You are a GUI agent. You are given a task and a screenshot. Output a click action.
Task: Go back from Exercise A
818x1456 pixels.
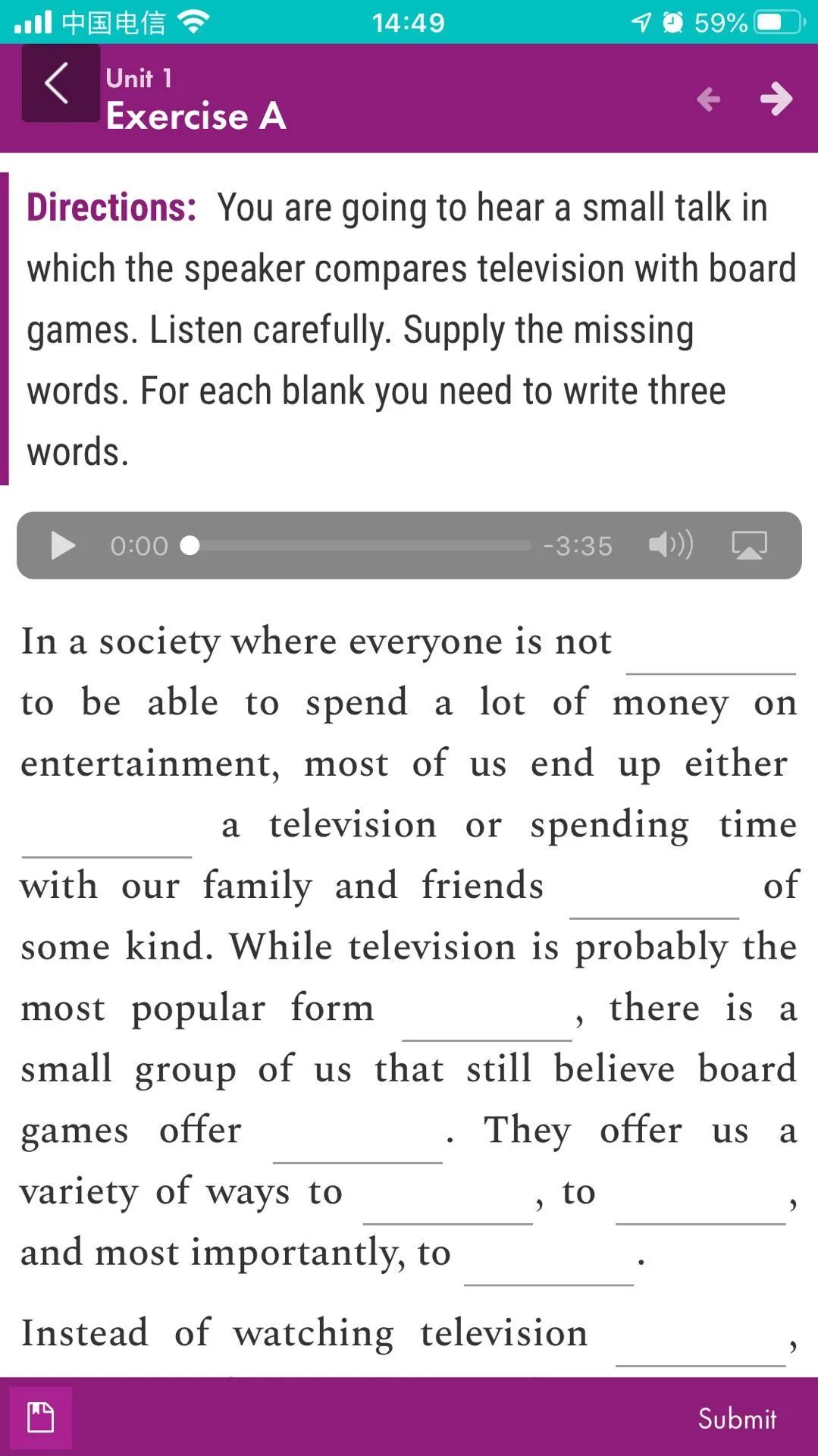click(x=59, y=83)
